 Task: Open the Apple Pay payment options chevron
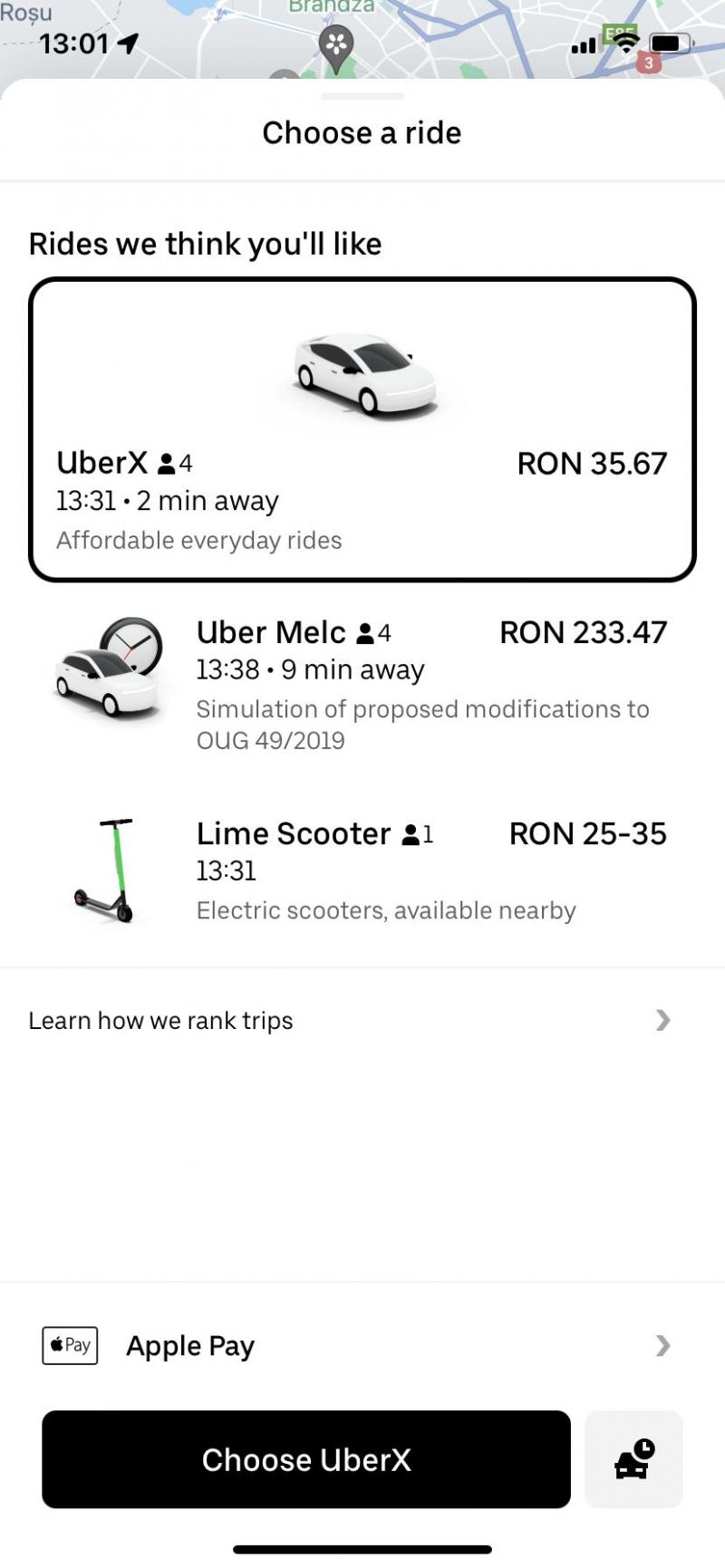(662, 1346)
